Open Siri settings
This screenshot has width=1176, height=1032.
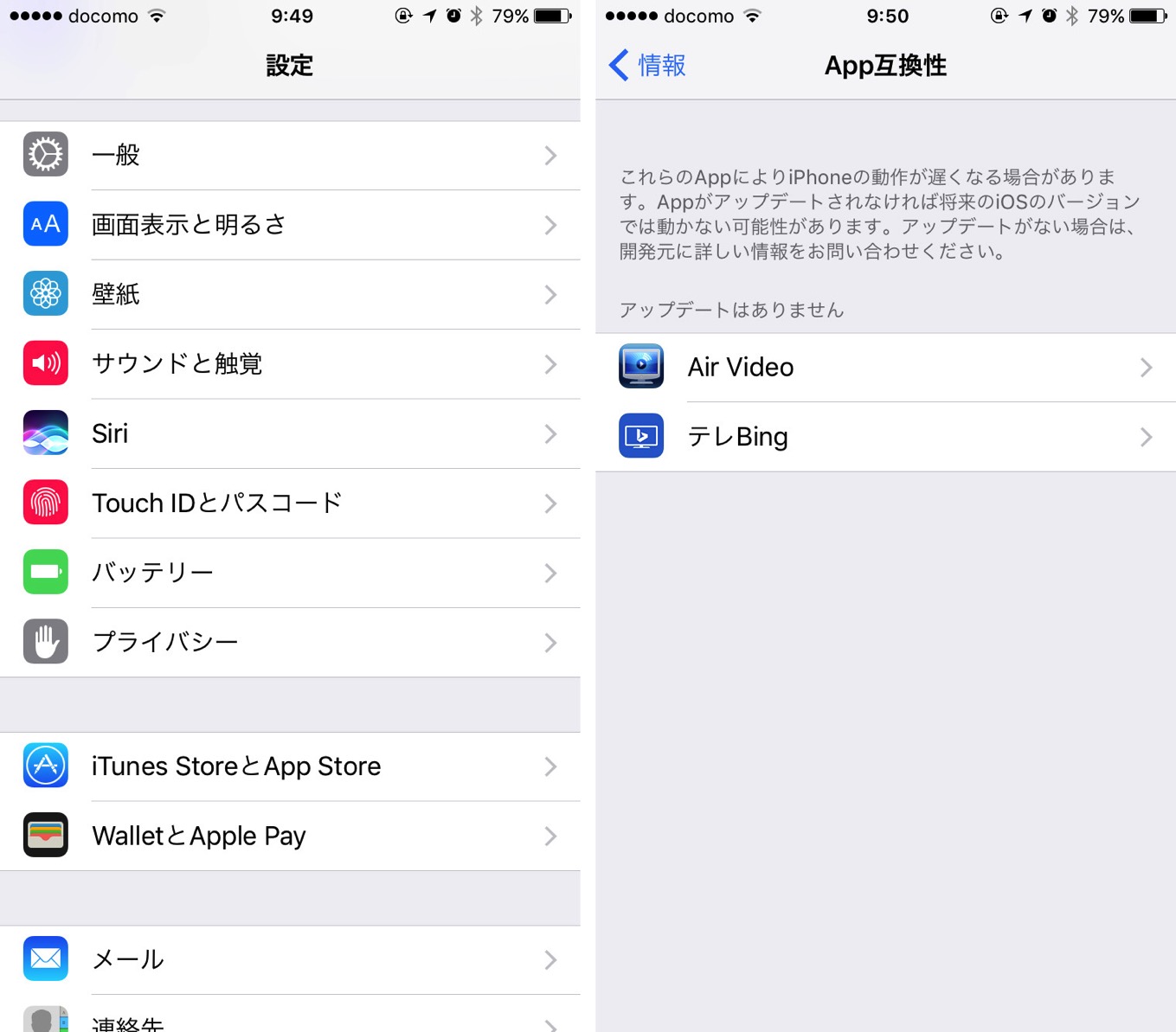tap(290, 433)
